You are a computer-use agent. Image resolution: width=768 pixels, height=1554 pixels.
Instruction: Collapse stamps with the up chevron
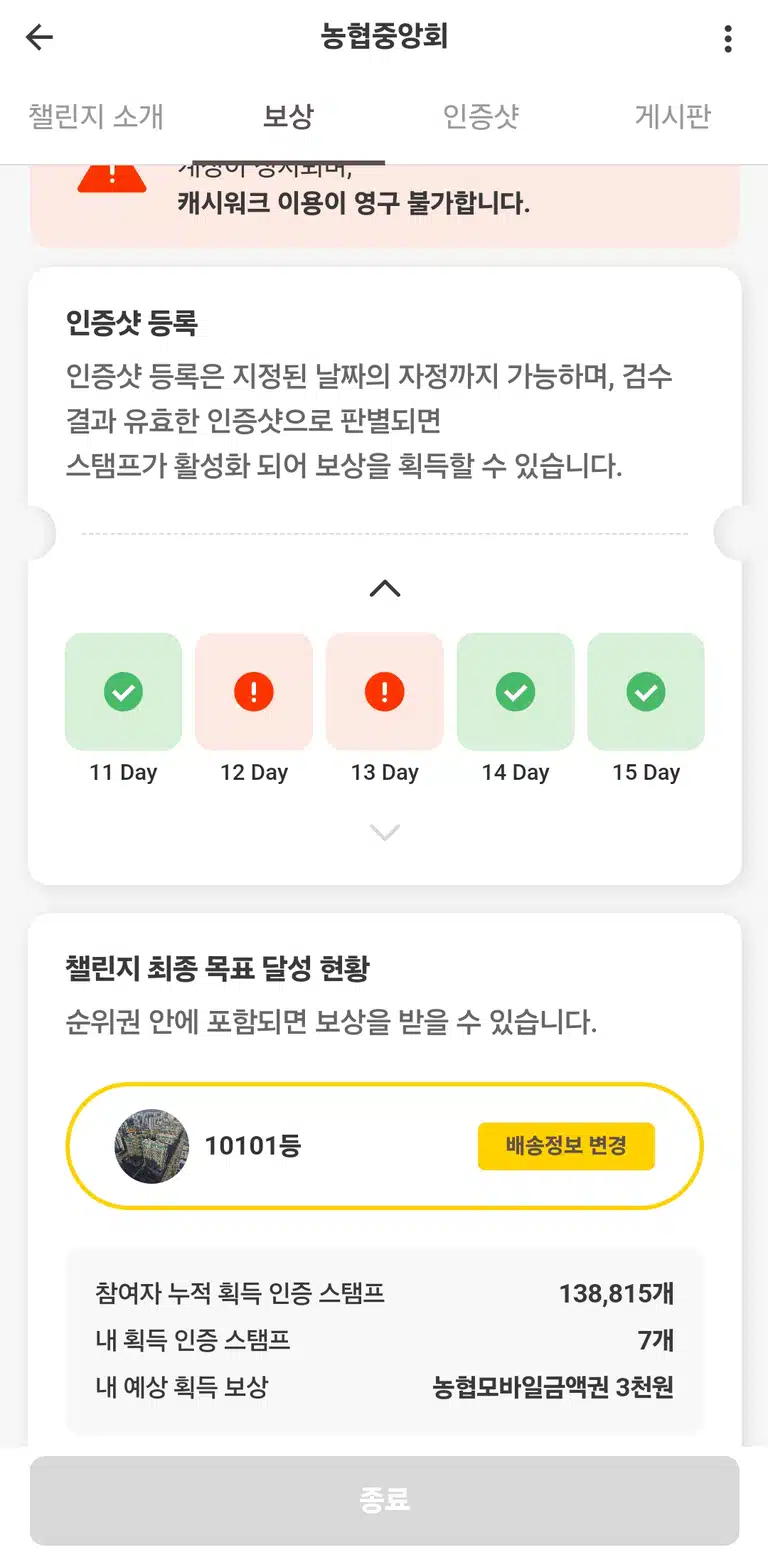[385, 588]
